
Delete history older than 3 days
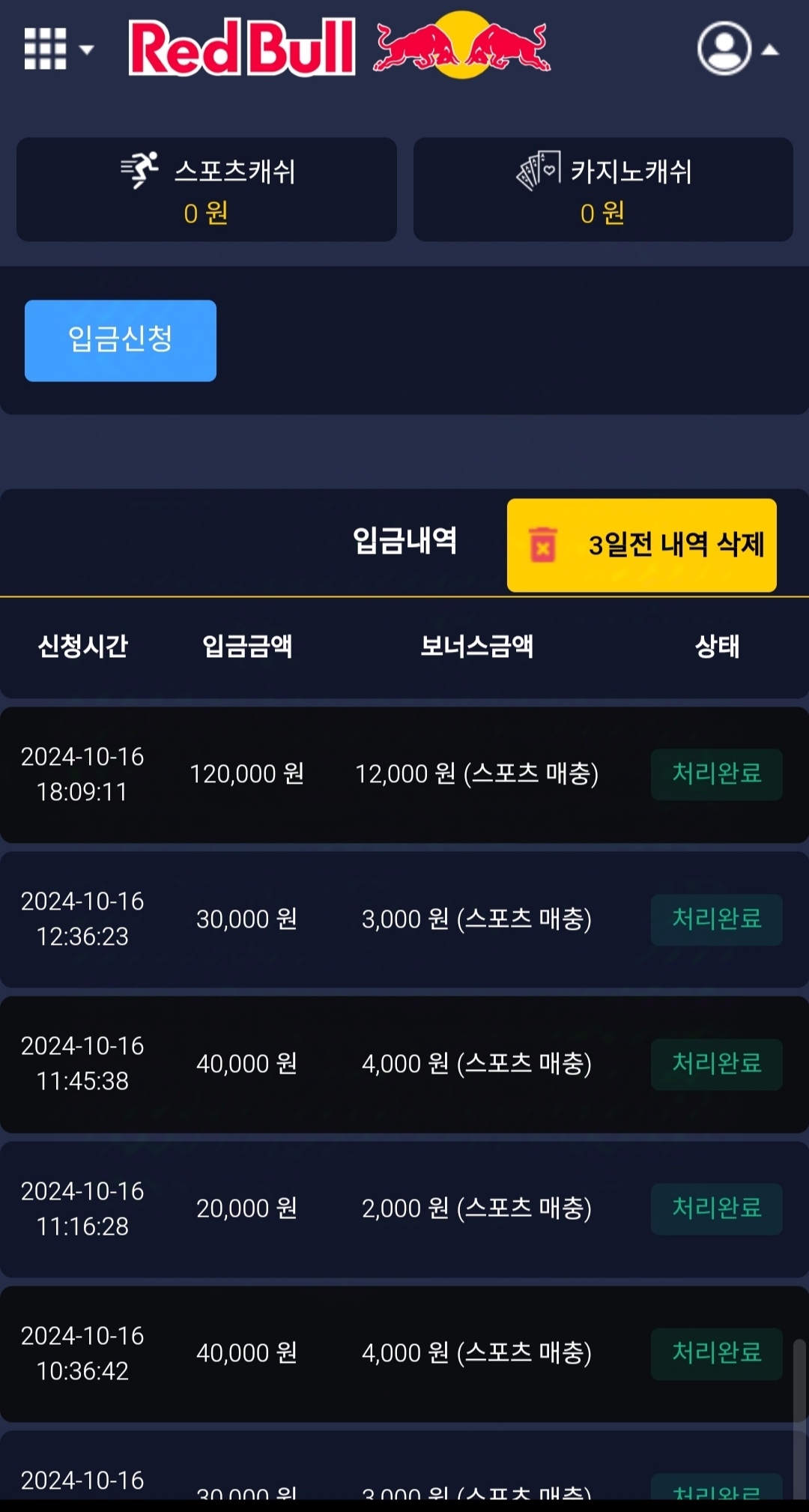(642, 545)
